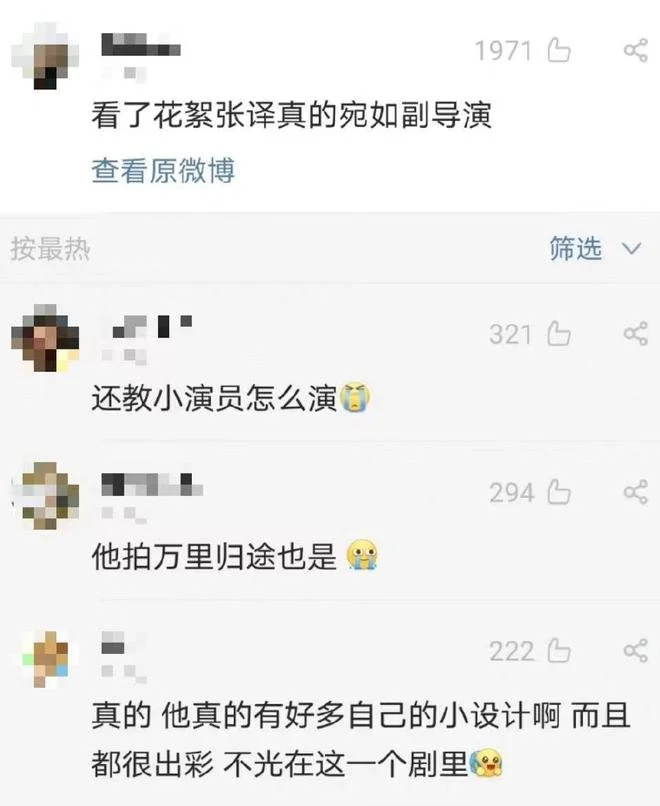
Task: Open avatar of the 他拍万里归途也是 commenter
Action: pos(45,496)
